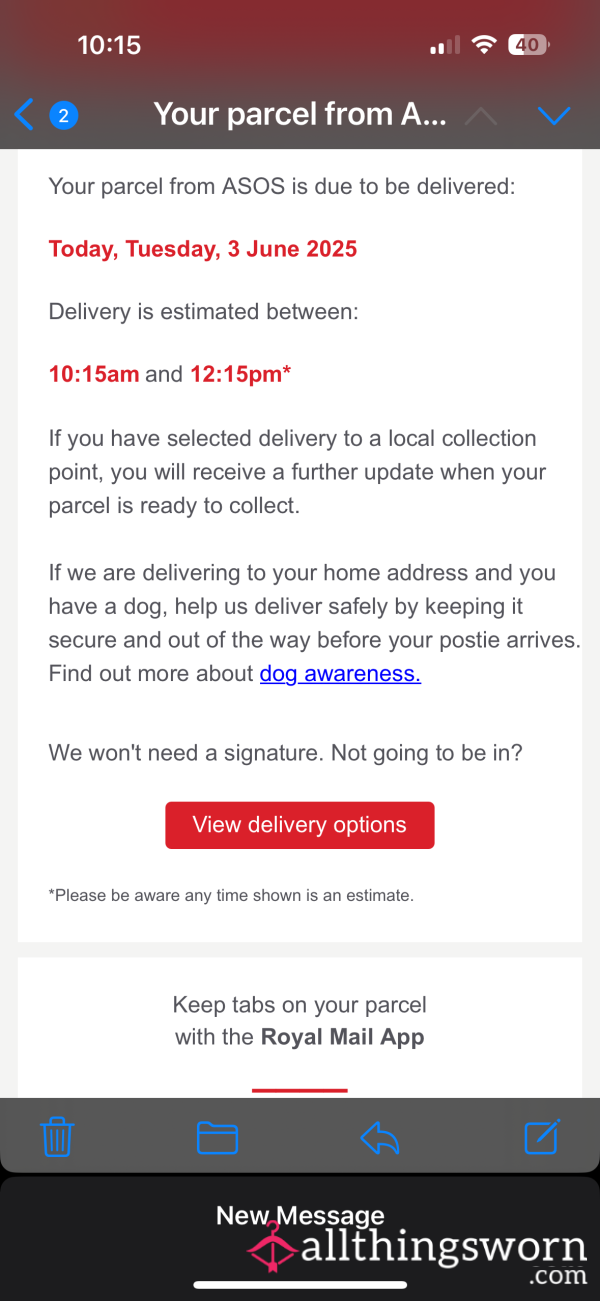Tap View delivery options button
The width and height of the screenshot is (600, 1301).
(x=300, y=825)
